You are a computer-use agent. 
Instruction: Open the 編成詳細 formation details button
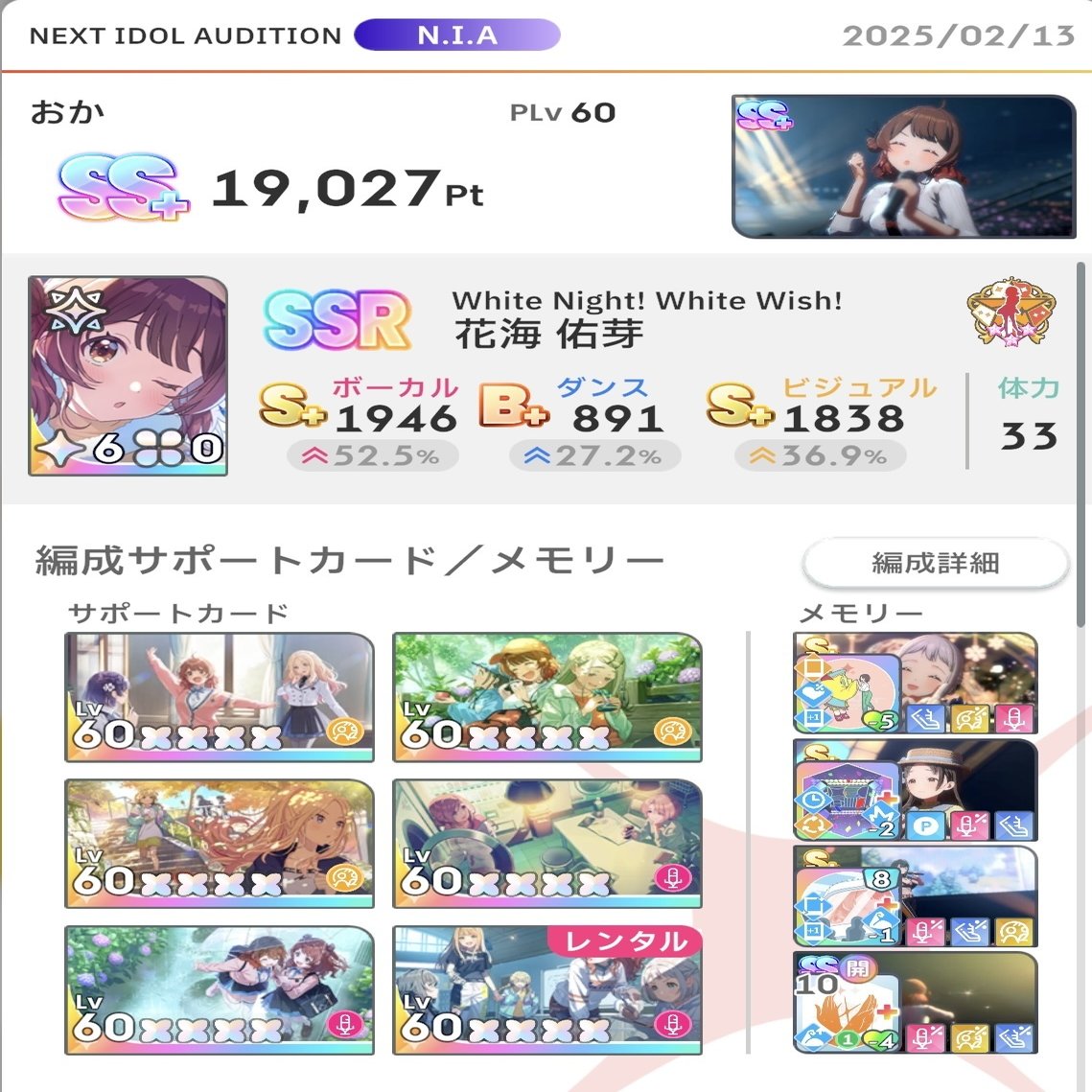tap(935, 563)
